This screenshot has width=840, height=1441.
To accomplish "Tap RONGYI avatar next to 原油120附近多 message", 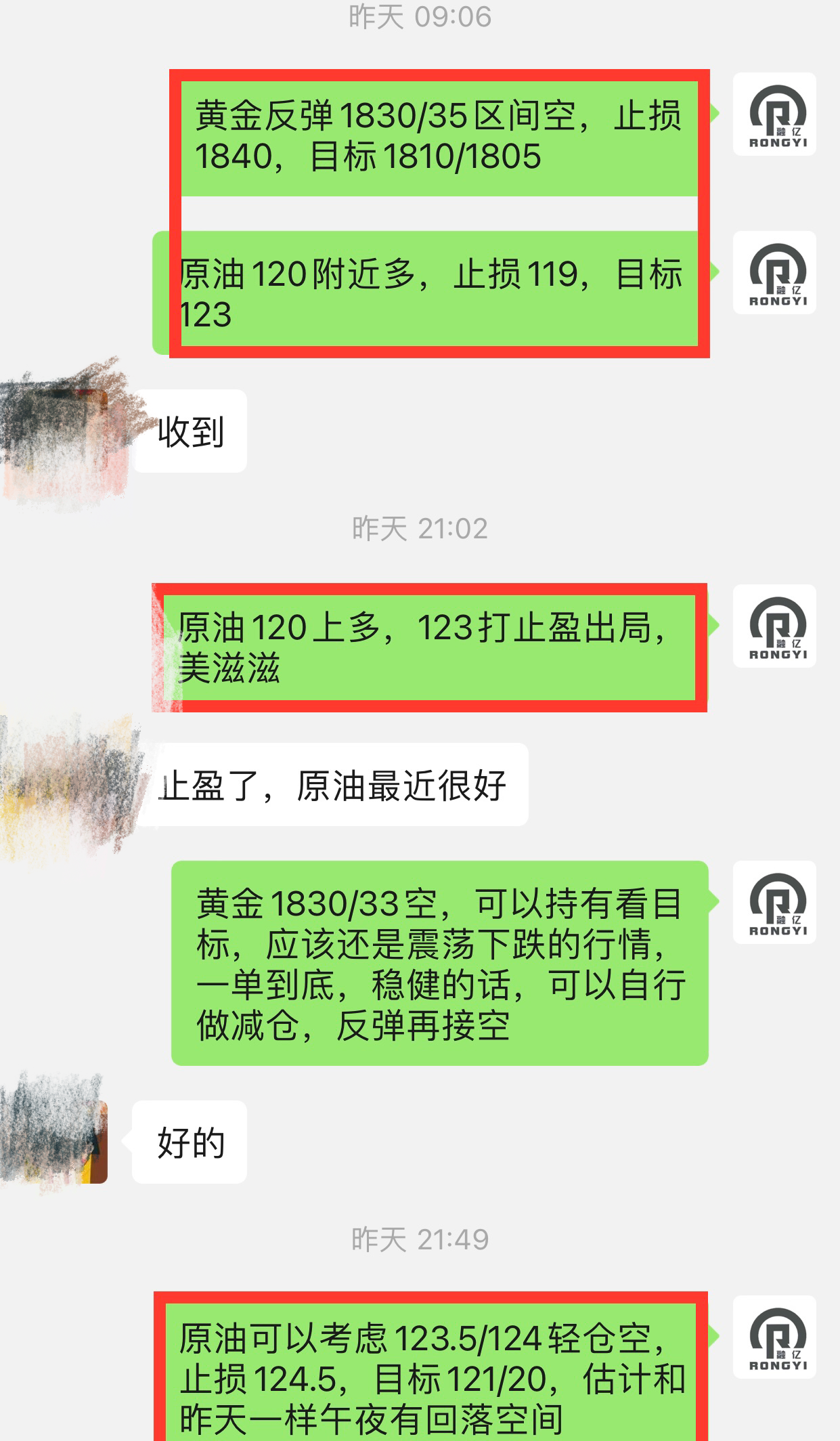I will tap(774, 273).
